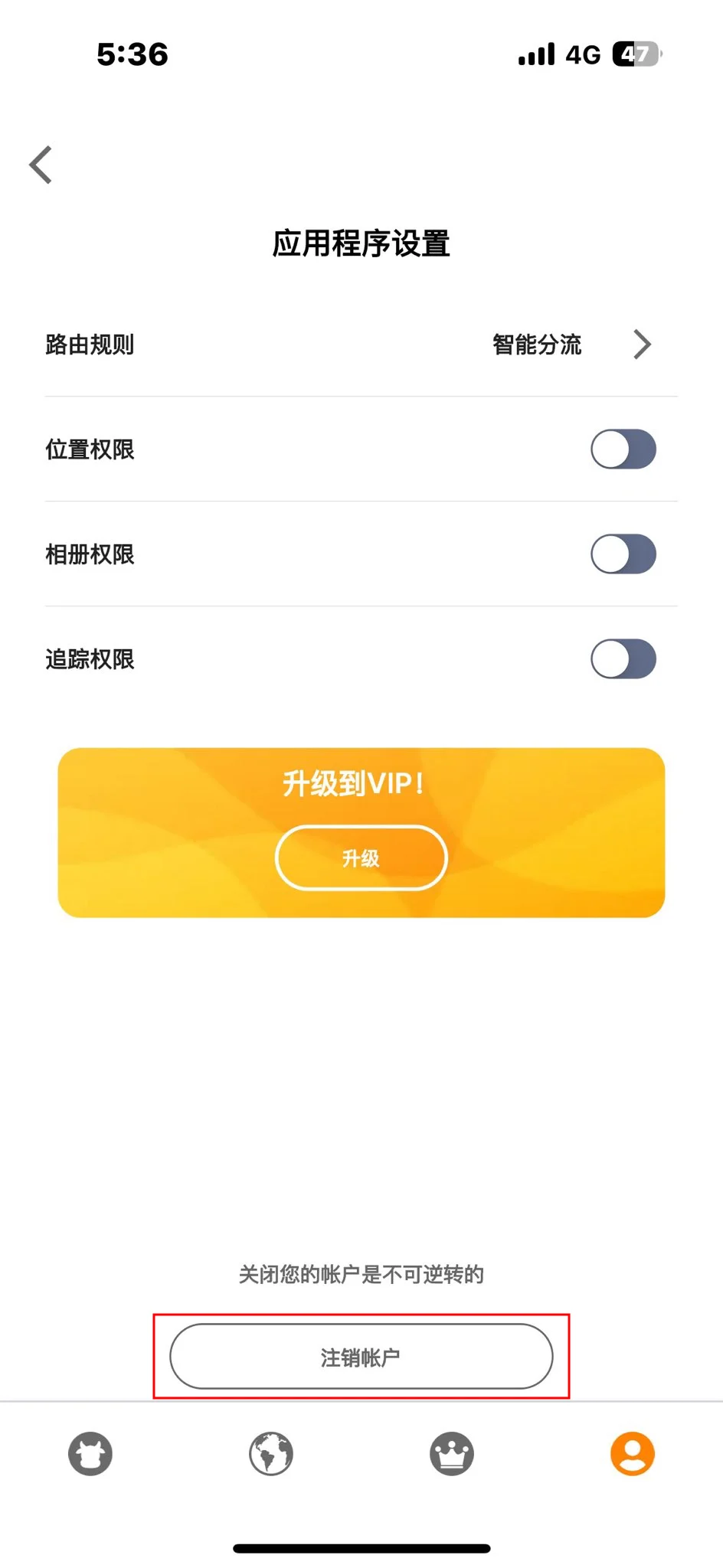Image resolution: width=723 pixels, height=1568 pixels.
Task: Switch to the profile tab
Action: coord(633,1453)
